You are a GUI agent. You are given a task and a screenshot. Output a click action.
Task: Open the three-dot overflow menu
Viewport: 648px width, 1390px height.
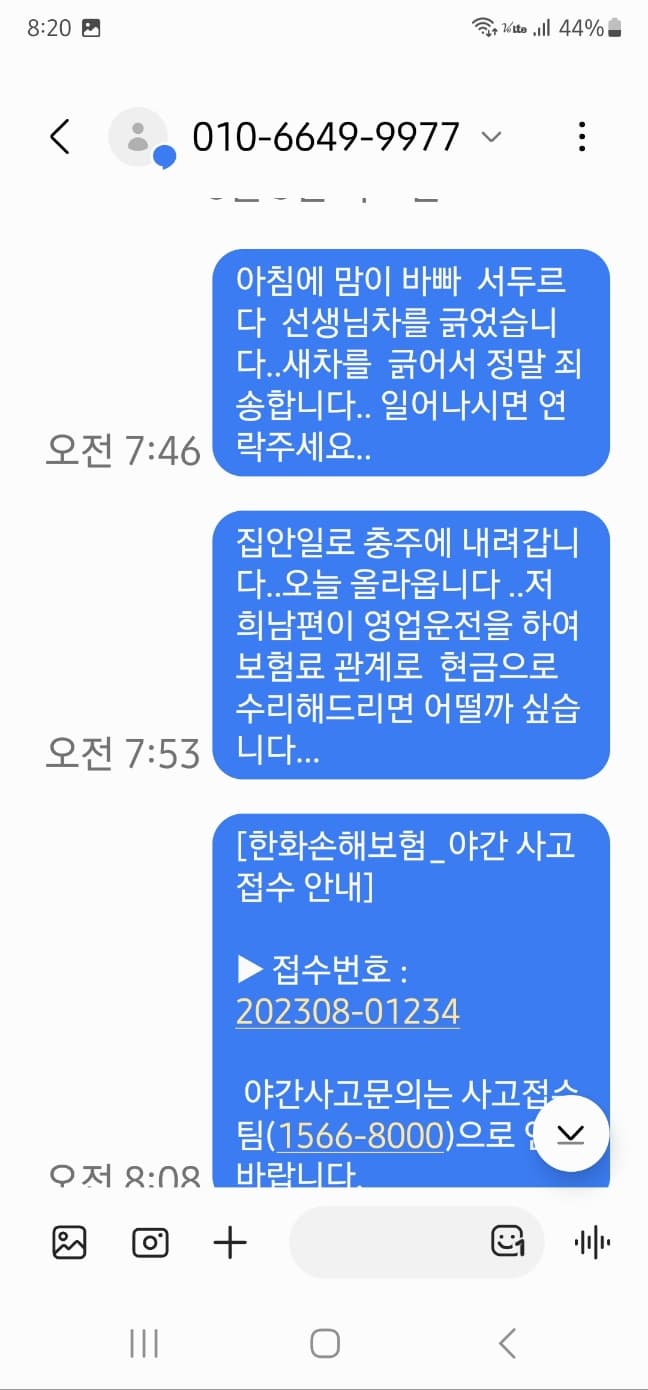tap(581, 137)
